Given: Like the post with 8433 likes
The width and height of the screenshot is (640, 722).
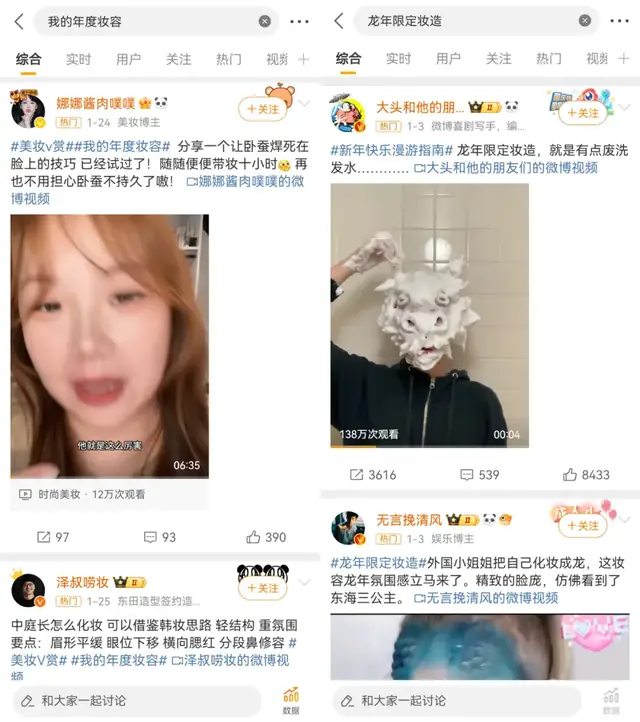Looking at the screenshot, I should [x=584, y=475].
